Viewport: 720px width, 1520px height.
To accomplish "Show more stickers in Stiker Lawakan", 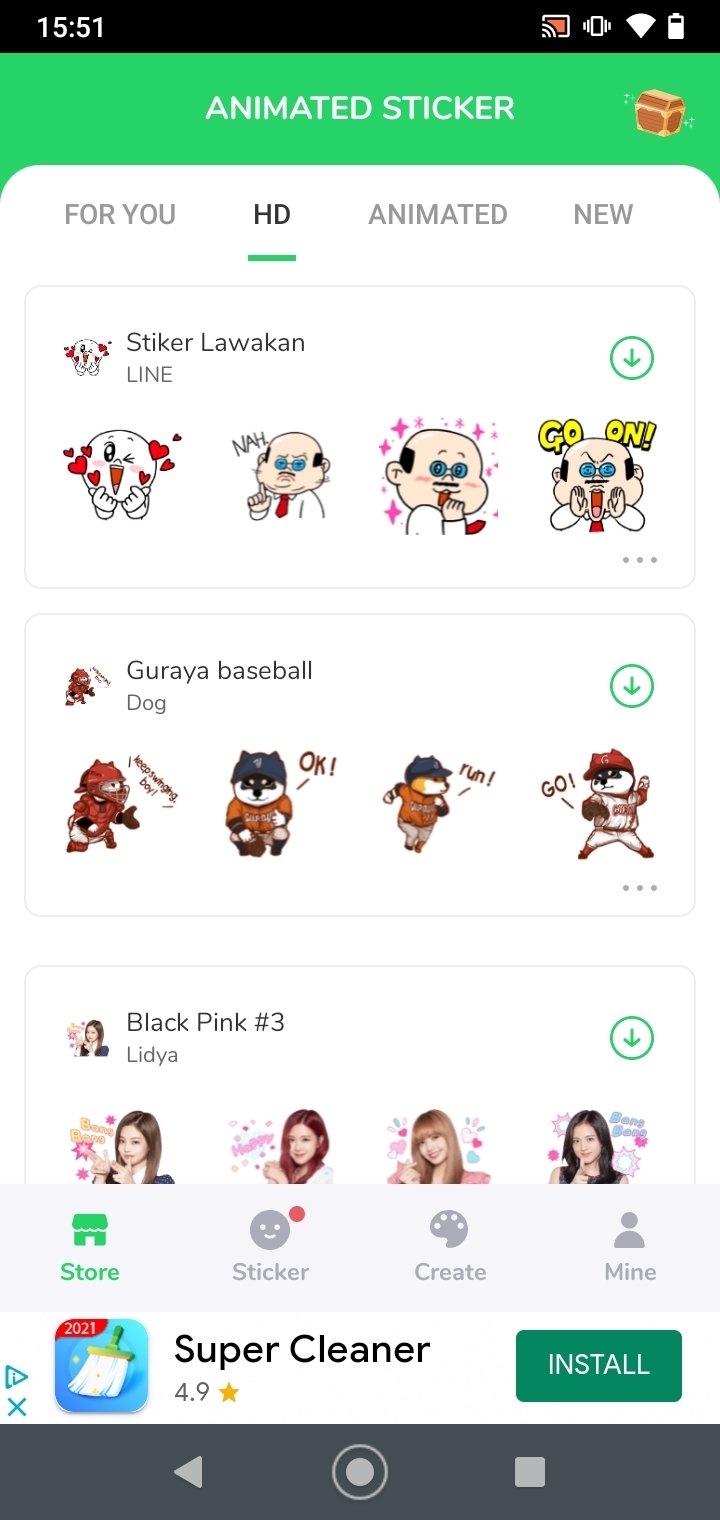I will click(640, 560).
